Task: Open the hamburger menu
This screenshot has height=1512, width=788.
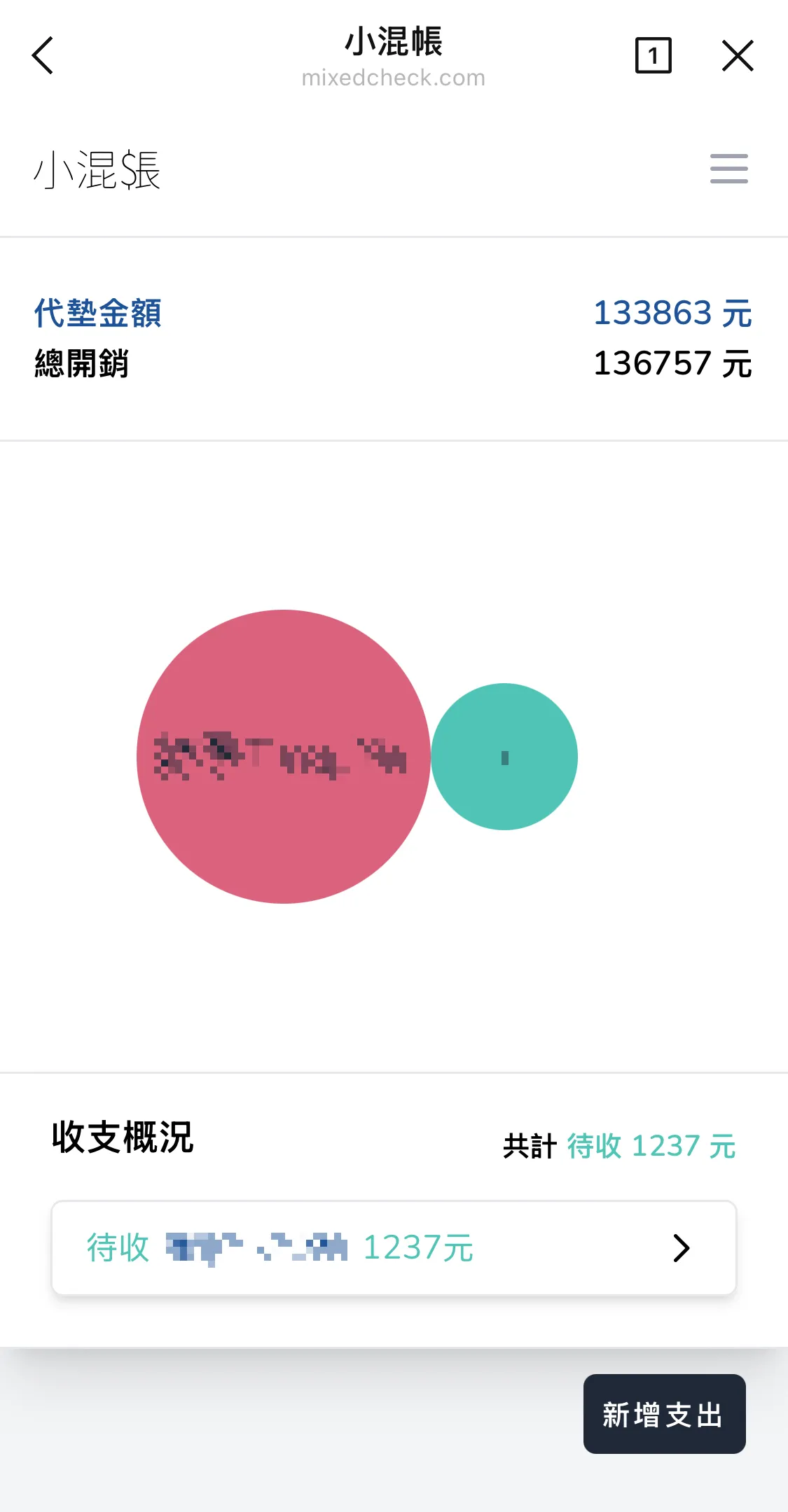Action: [x=728, y=169]
